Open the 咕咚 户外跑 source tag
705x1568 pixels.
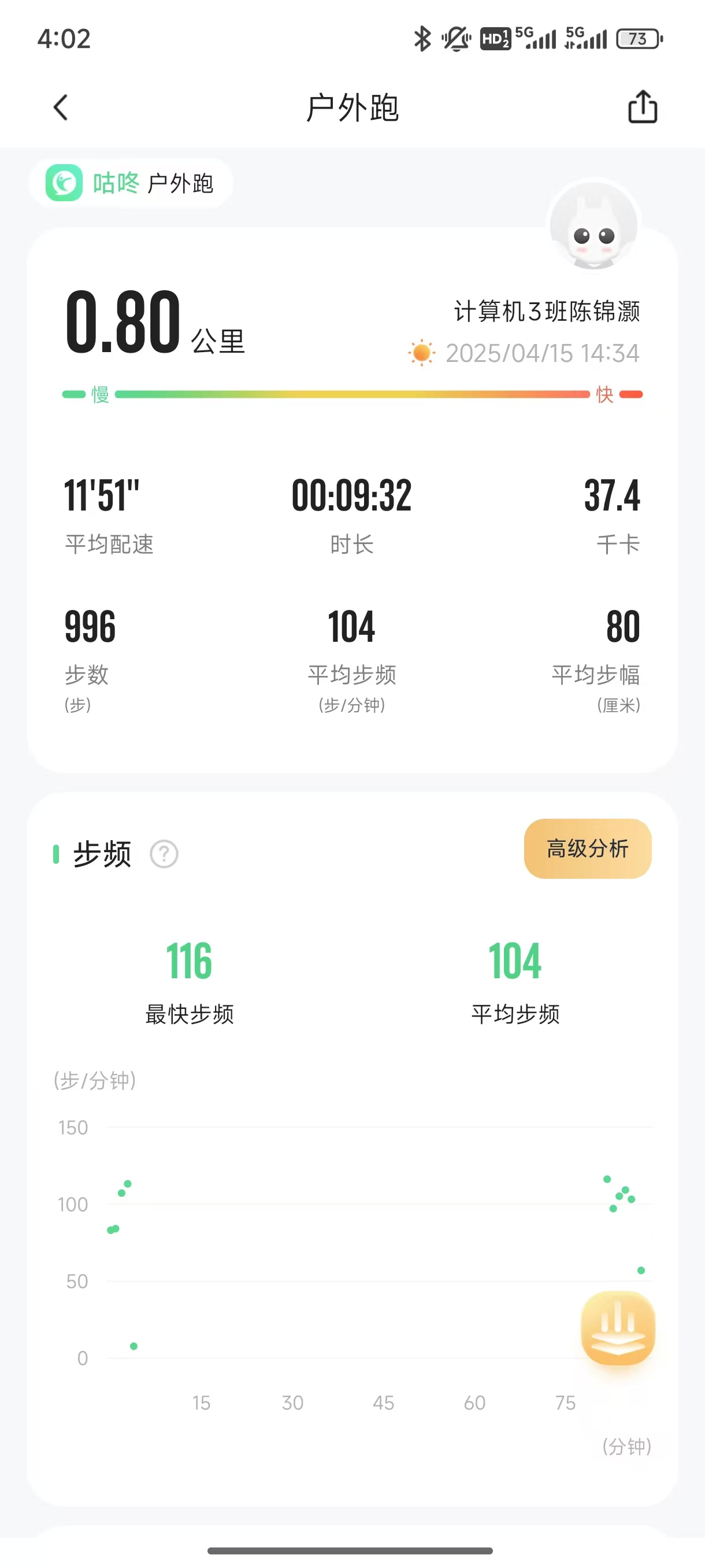pos(131,183)
